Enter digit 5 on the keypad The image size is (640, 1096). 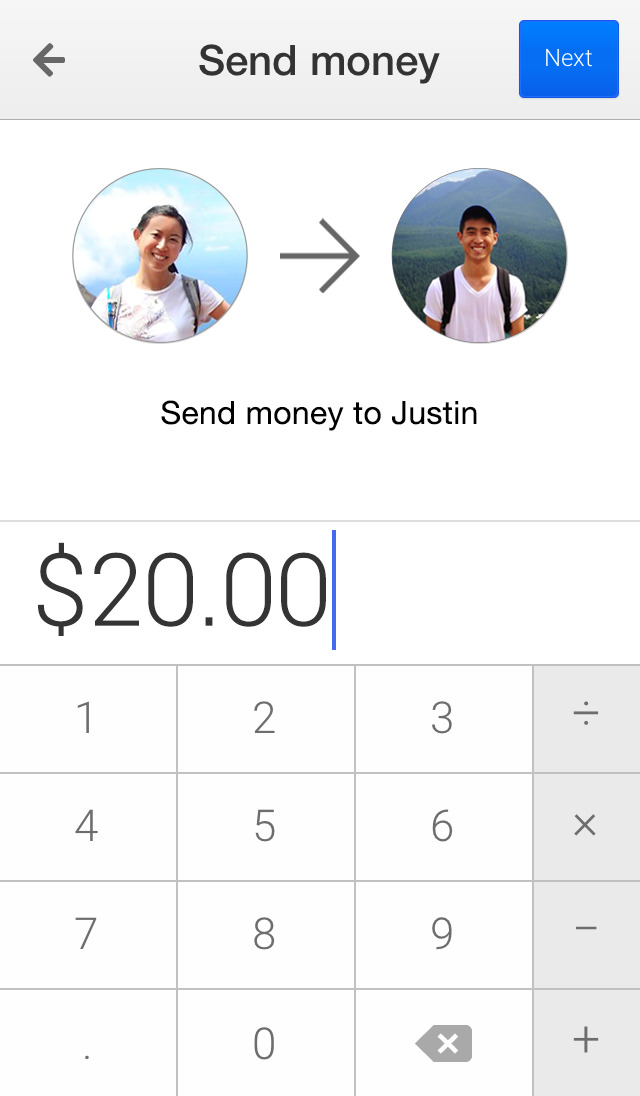(265, 826)
